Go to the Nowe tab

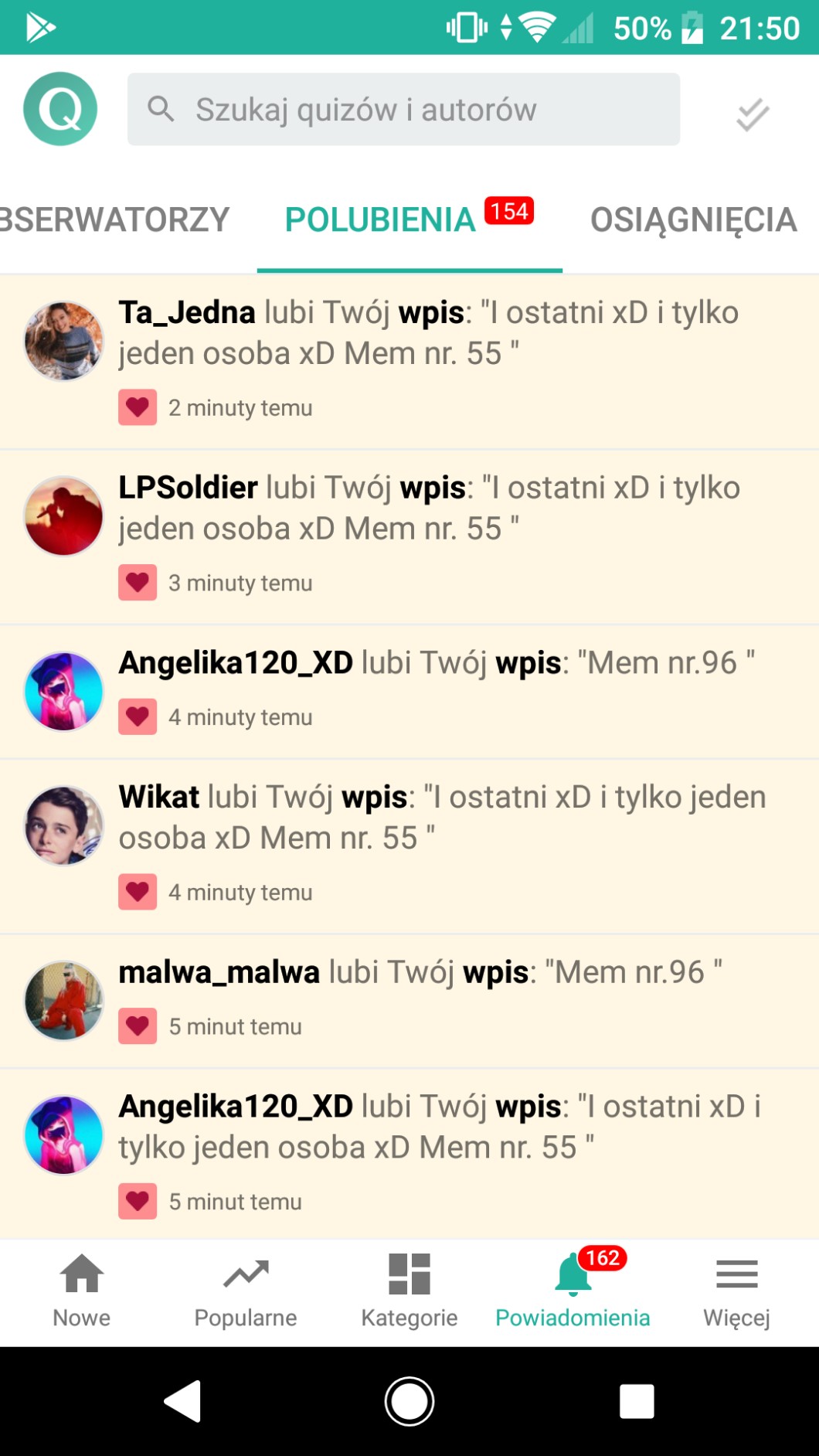pos(82,1291)
